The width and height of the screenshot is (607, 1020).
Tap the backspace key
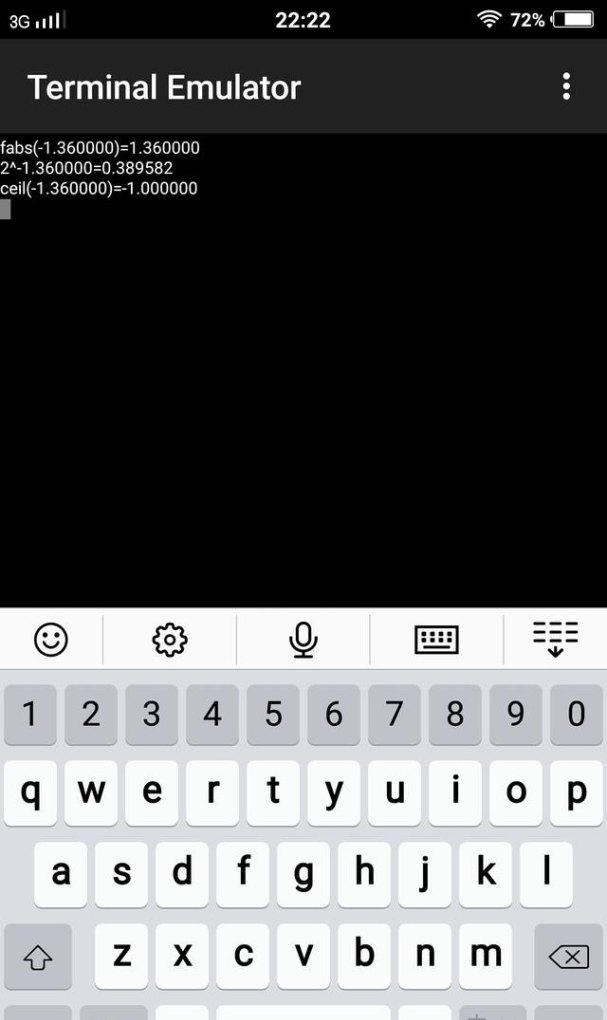[568, 957]
